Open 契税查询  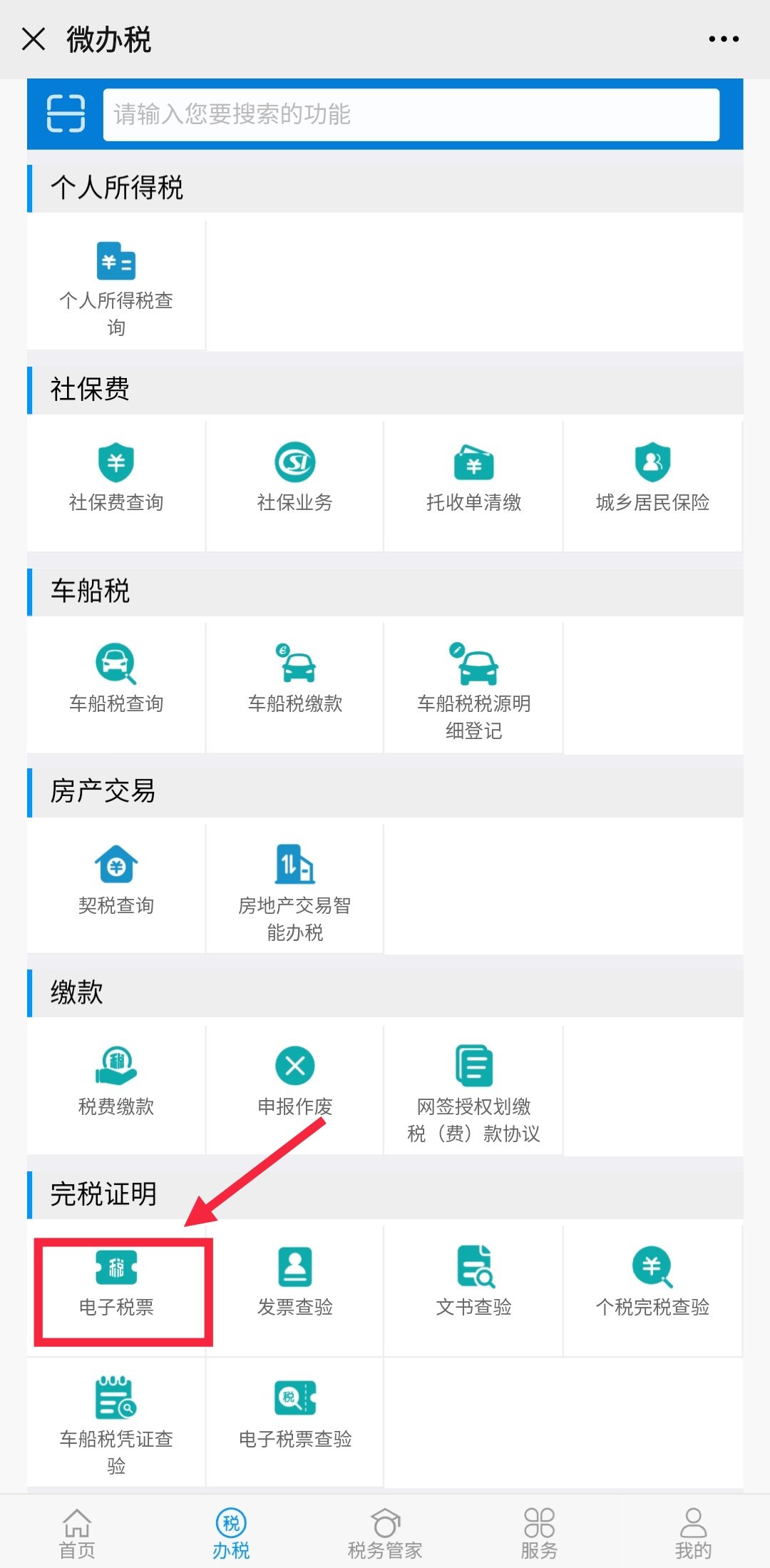(x=116, y=881)
